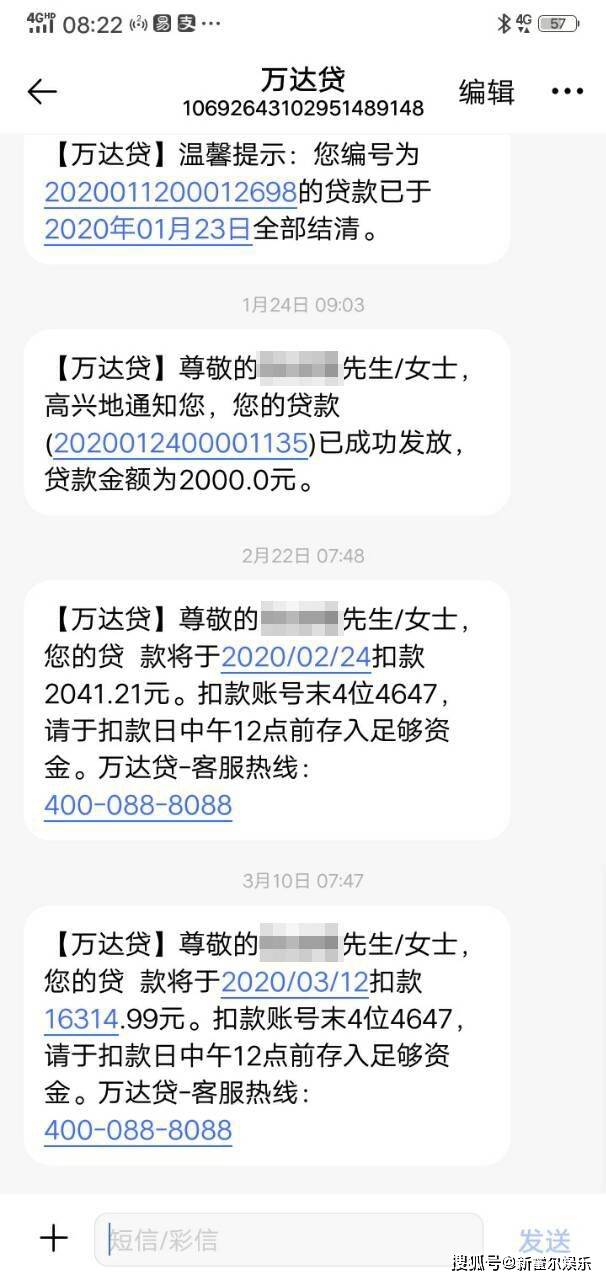Tap the 编辑 edit button

pyautogui.click(x=486, y=92)
